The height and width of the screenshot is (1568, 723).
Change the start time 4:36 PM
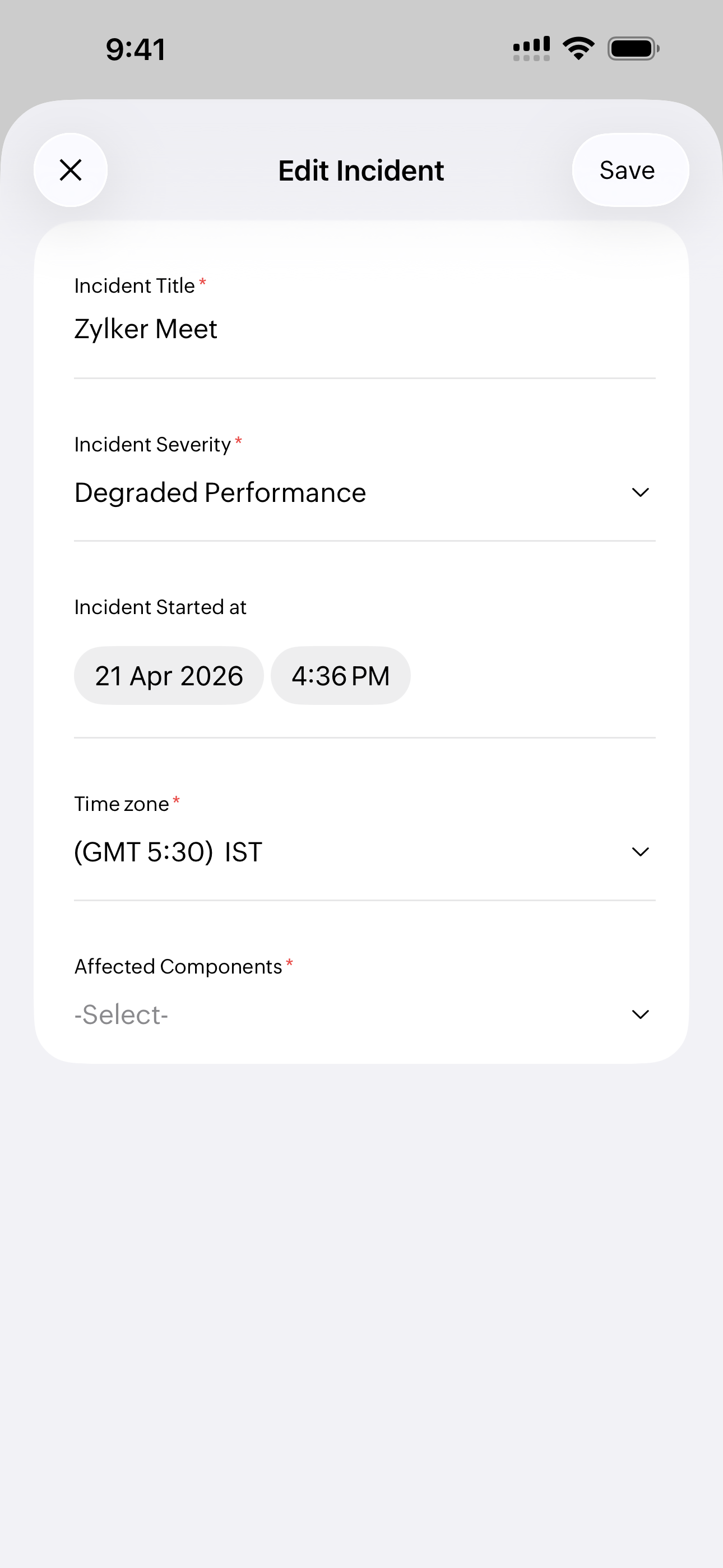click(340, 676)
